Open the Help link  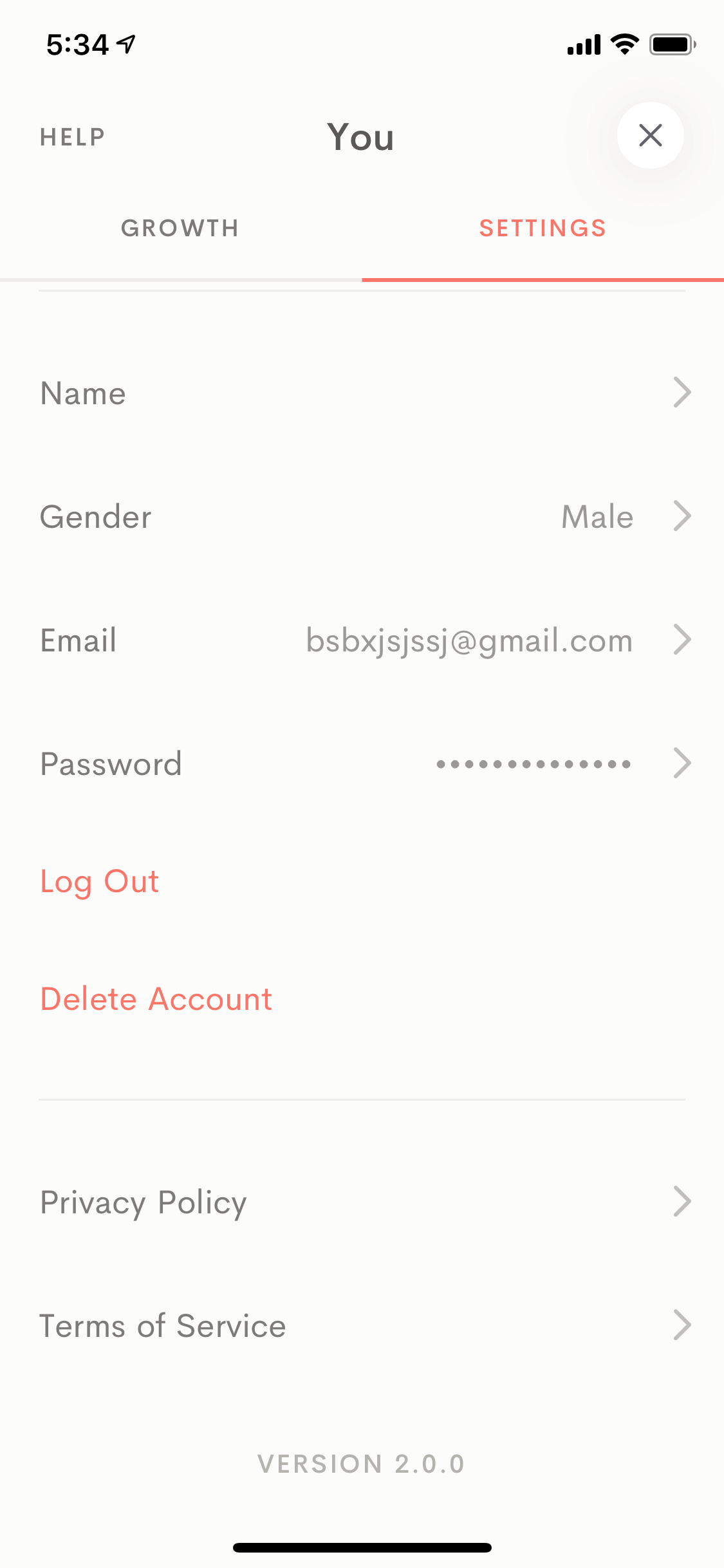click(x=73, y=137)
